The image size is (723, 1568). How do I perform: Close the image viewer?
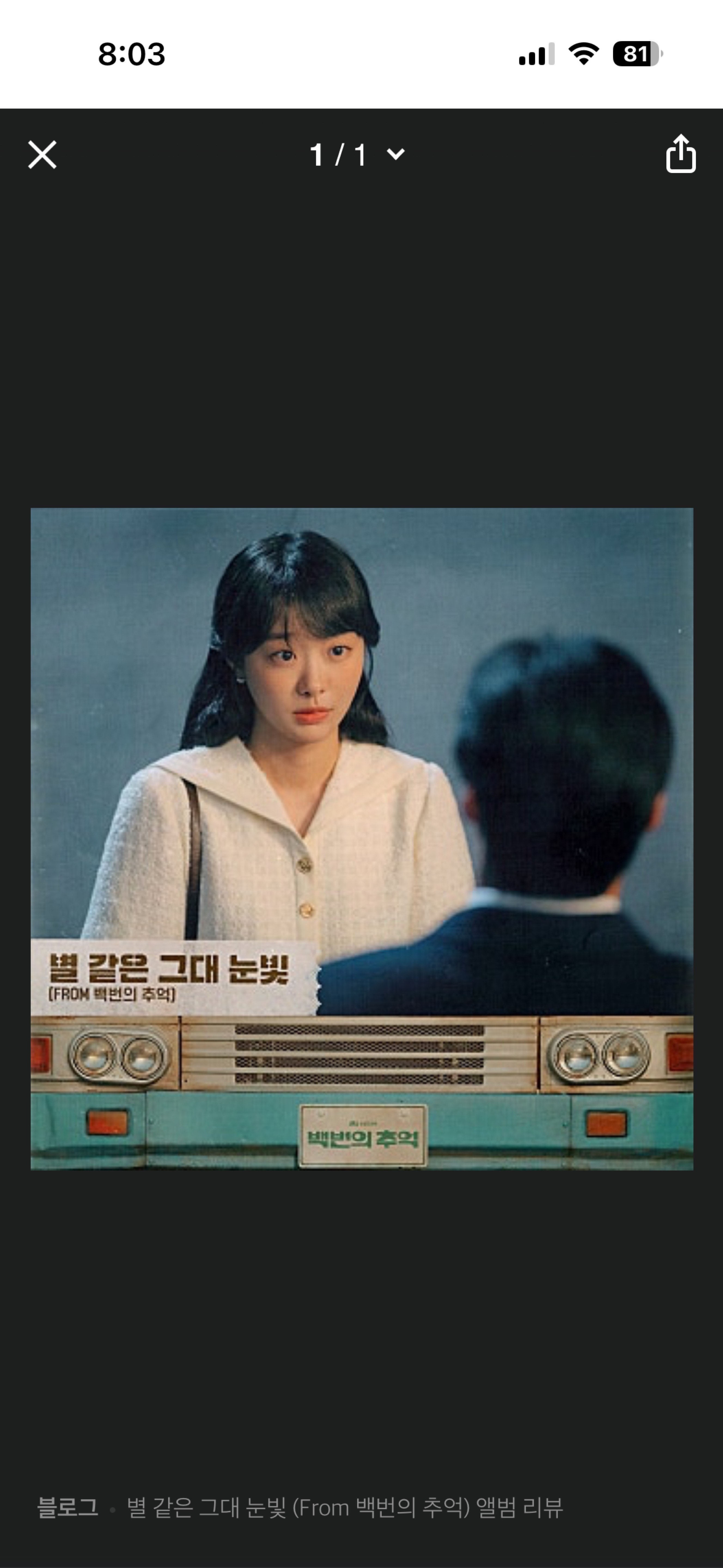(42, 155)
